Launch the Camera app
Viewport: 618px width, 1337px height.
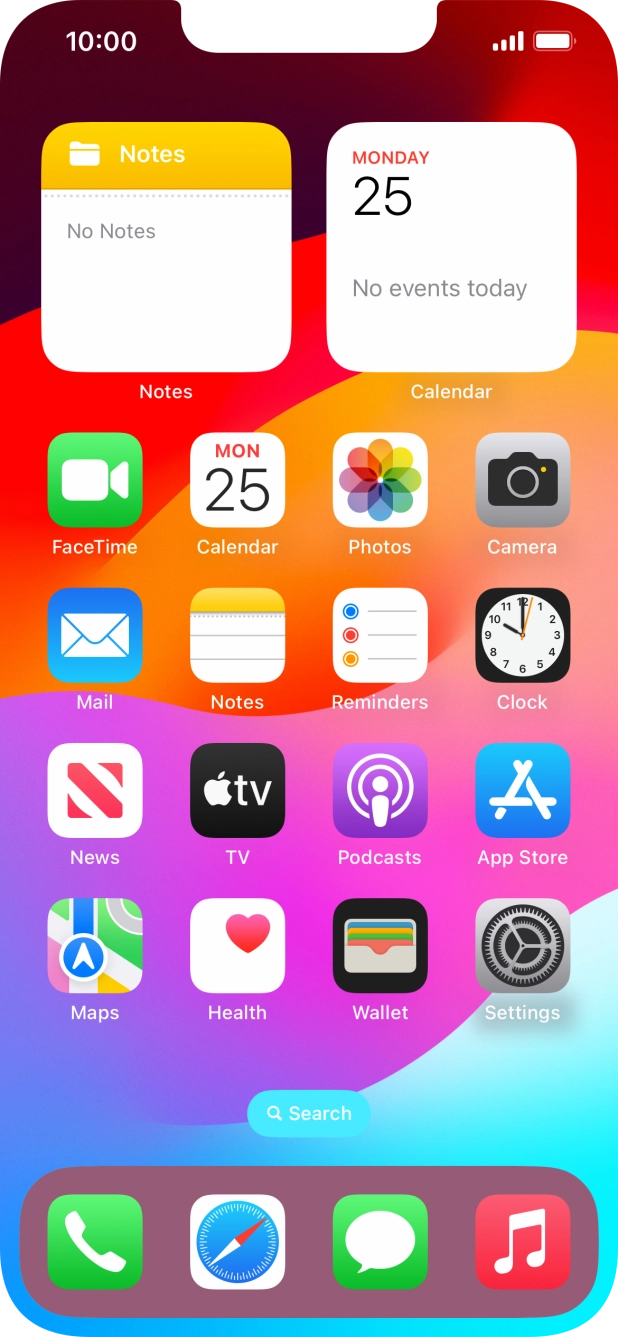522,480
